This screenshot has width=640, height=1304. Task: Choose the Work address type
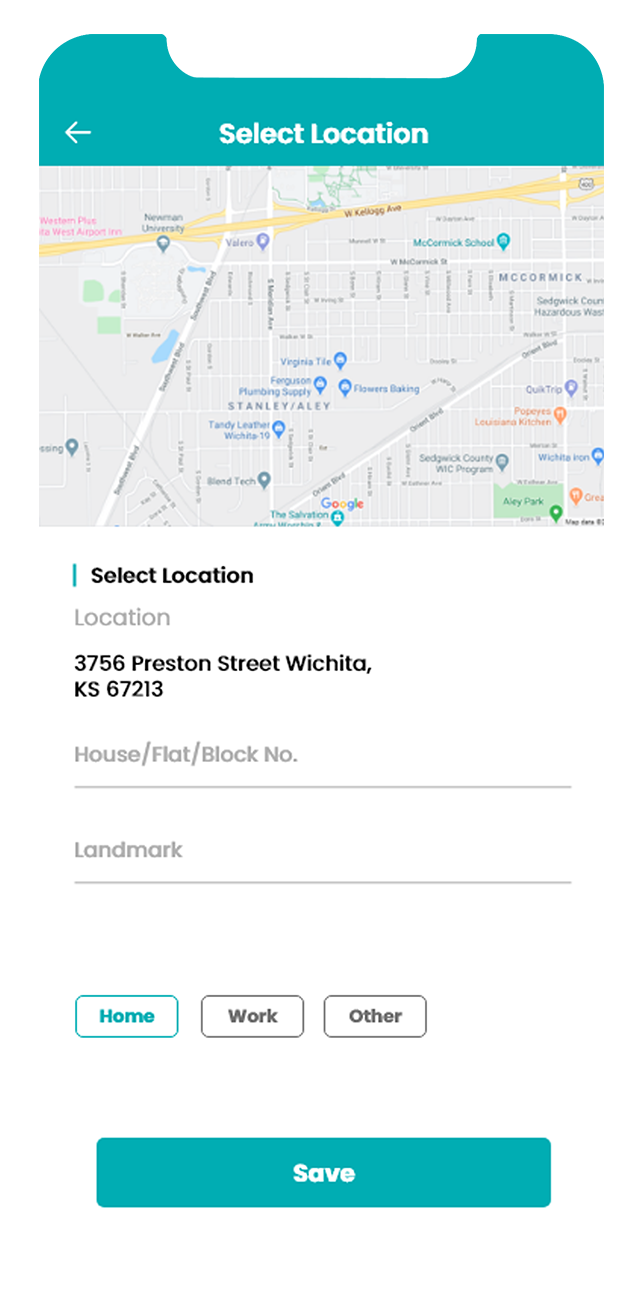click(x=252, y=1016)
